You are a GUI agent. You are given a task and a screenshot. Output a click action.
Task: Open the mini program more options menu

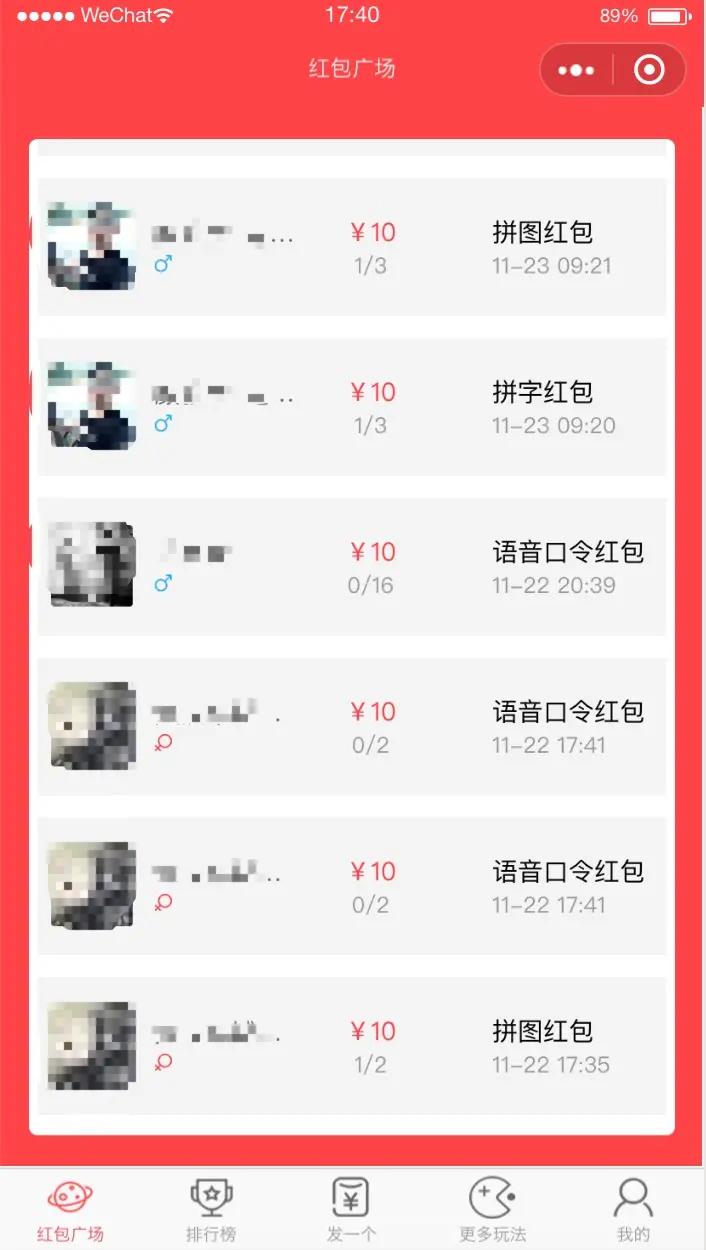point(576,70)
